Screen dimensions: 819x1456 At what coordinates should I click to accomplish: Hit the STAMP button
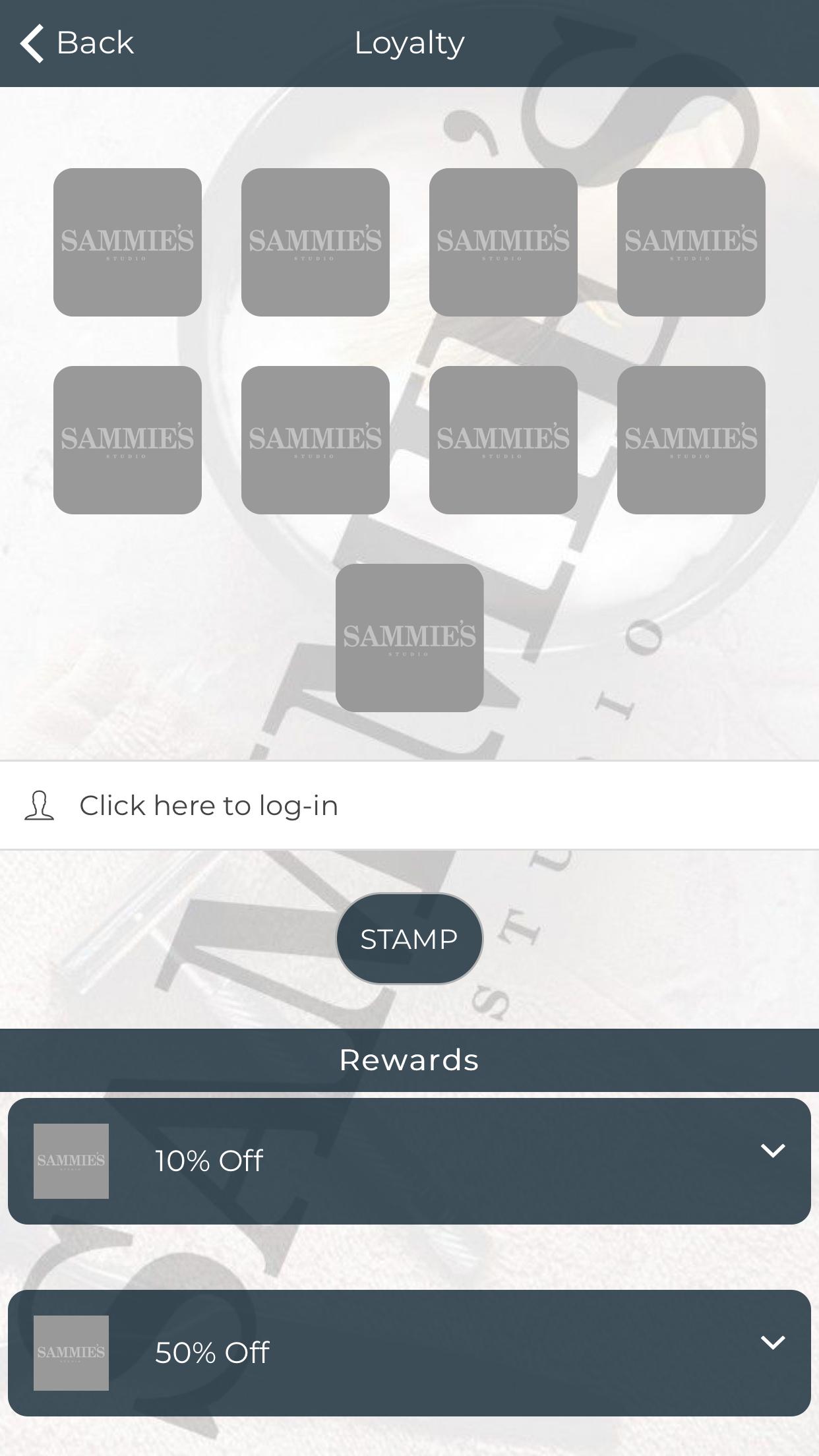coord(409,938)
